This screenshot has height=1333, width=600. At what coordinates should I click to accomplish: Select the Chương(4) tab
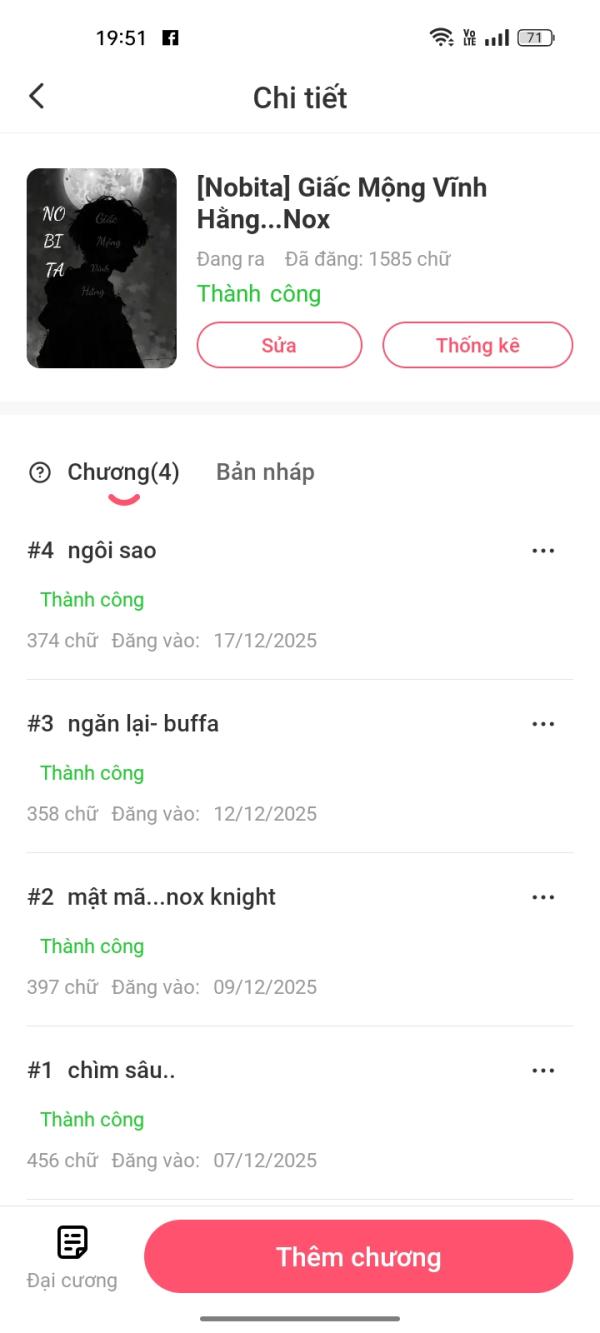pyautogui.click(x=123, y=472)
